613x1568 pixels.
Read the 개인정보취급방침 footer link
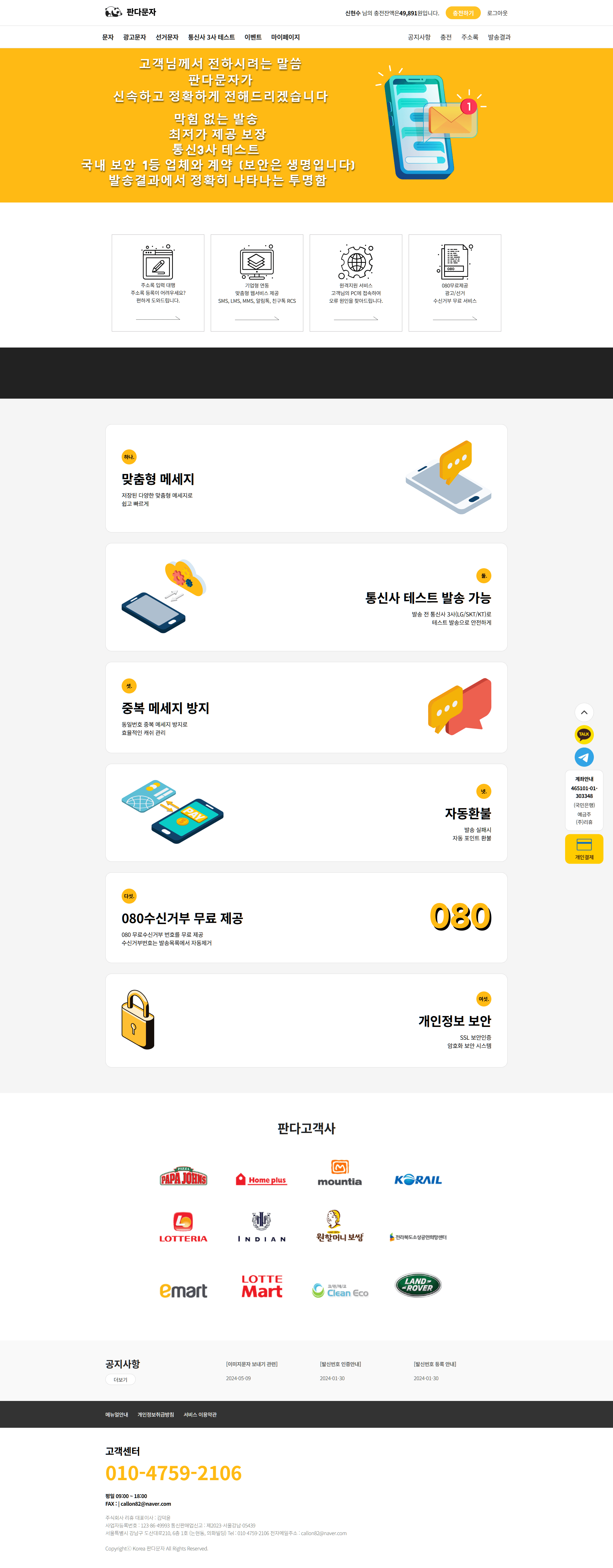click(x=156, y=1415)
